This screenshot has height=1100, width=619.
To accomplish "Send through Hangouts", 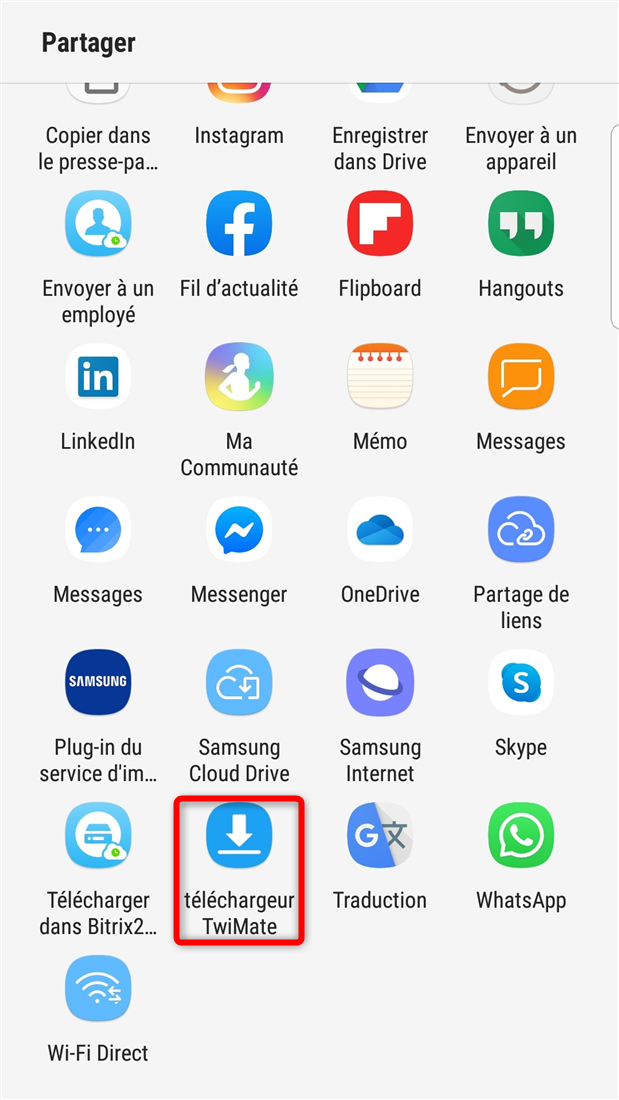I will (x=521, y=224).
